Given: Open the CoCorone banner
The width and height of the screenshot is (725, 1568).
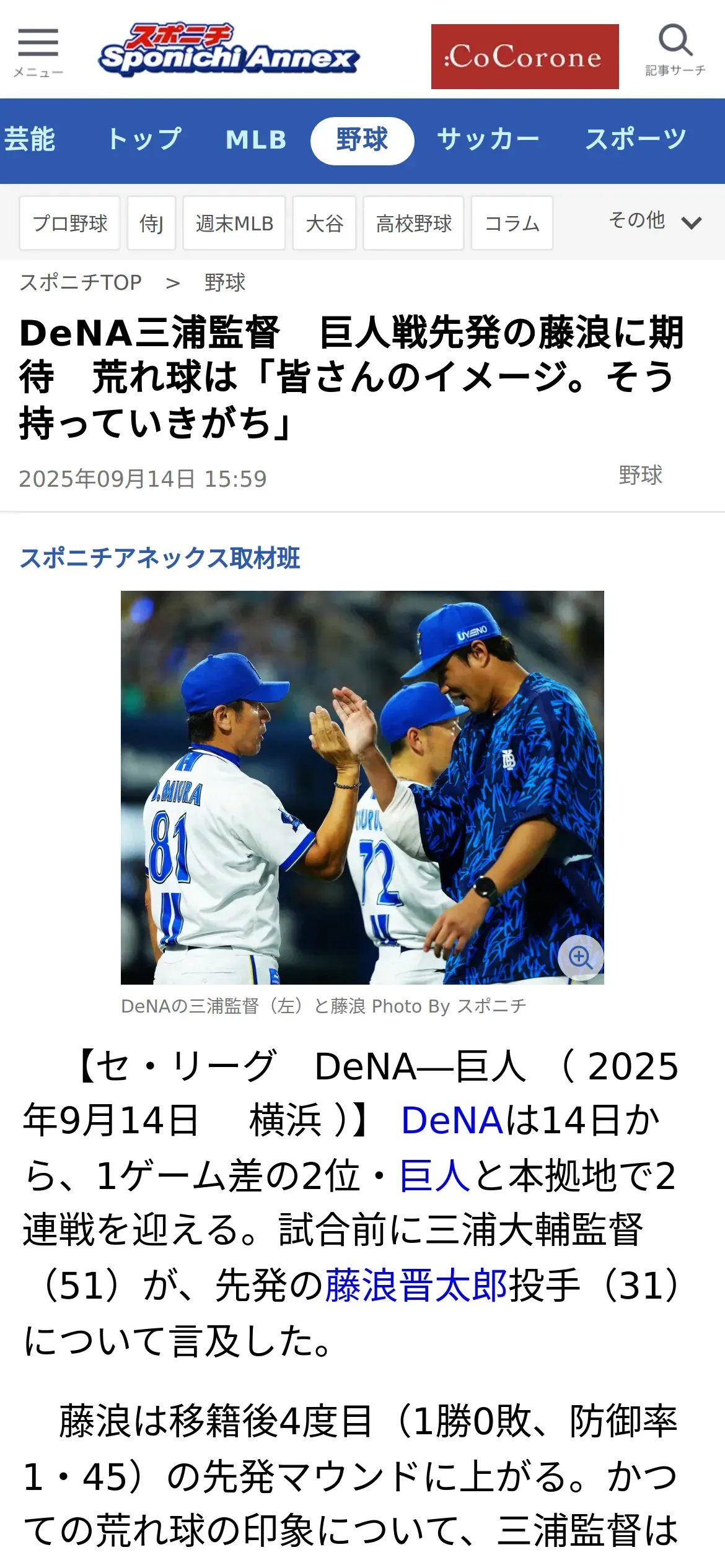Looking at the screenshot, I should 524,56.
